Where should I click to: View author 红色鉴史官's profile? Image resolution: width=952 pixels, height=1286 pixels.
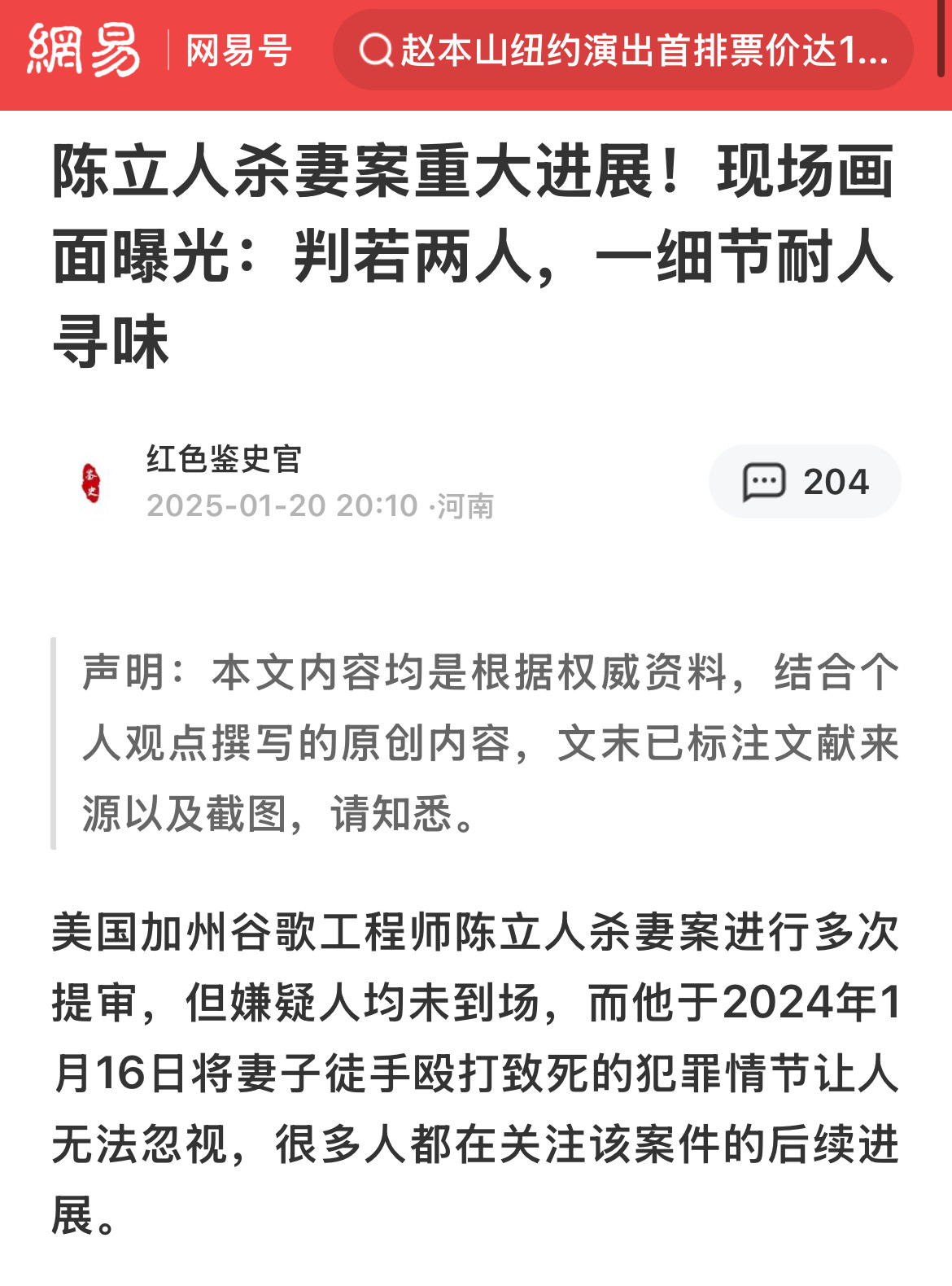click(224, 459)
